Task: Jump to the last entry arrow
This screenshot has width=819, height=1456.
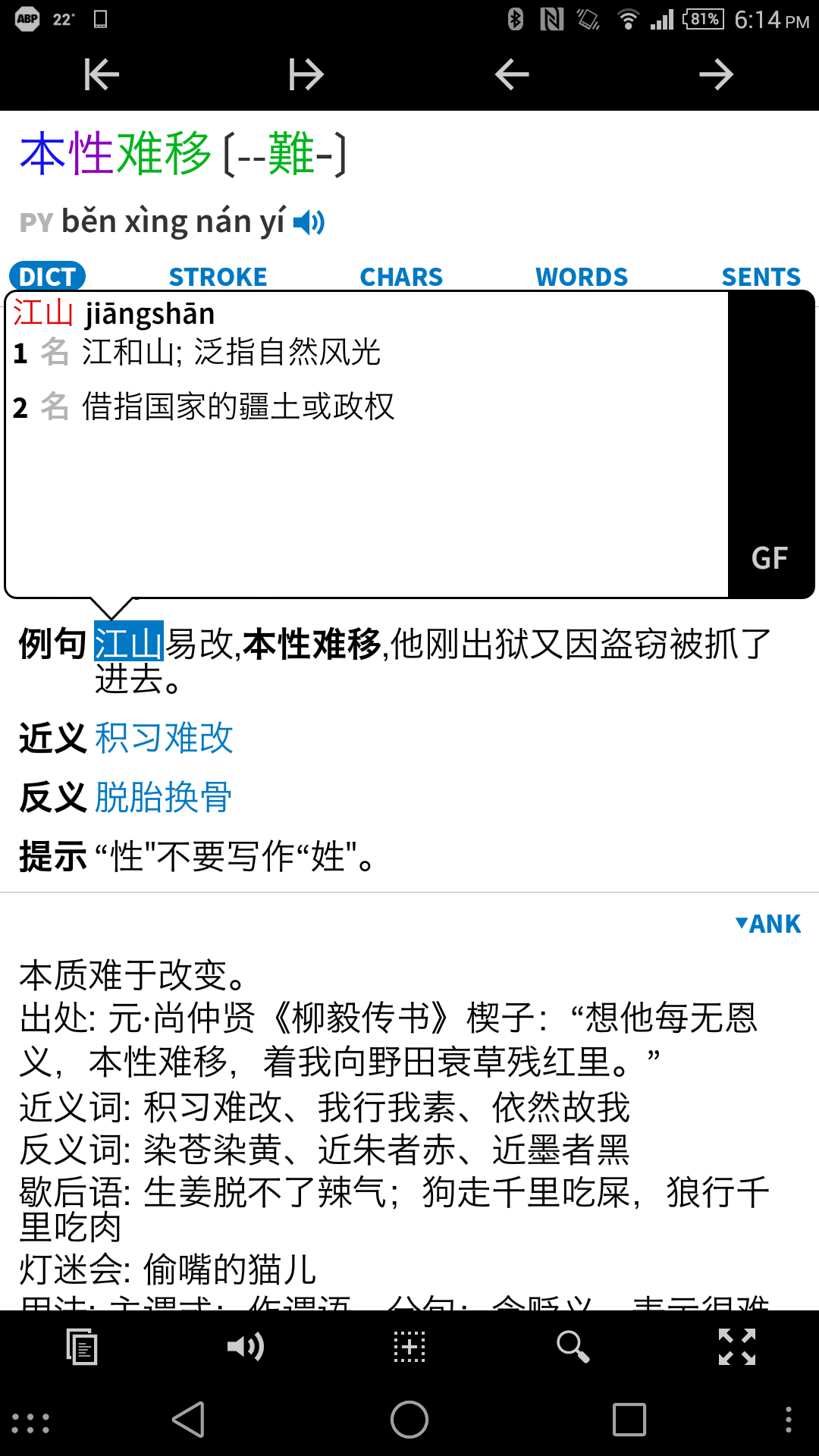Action: [306, 74]
